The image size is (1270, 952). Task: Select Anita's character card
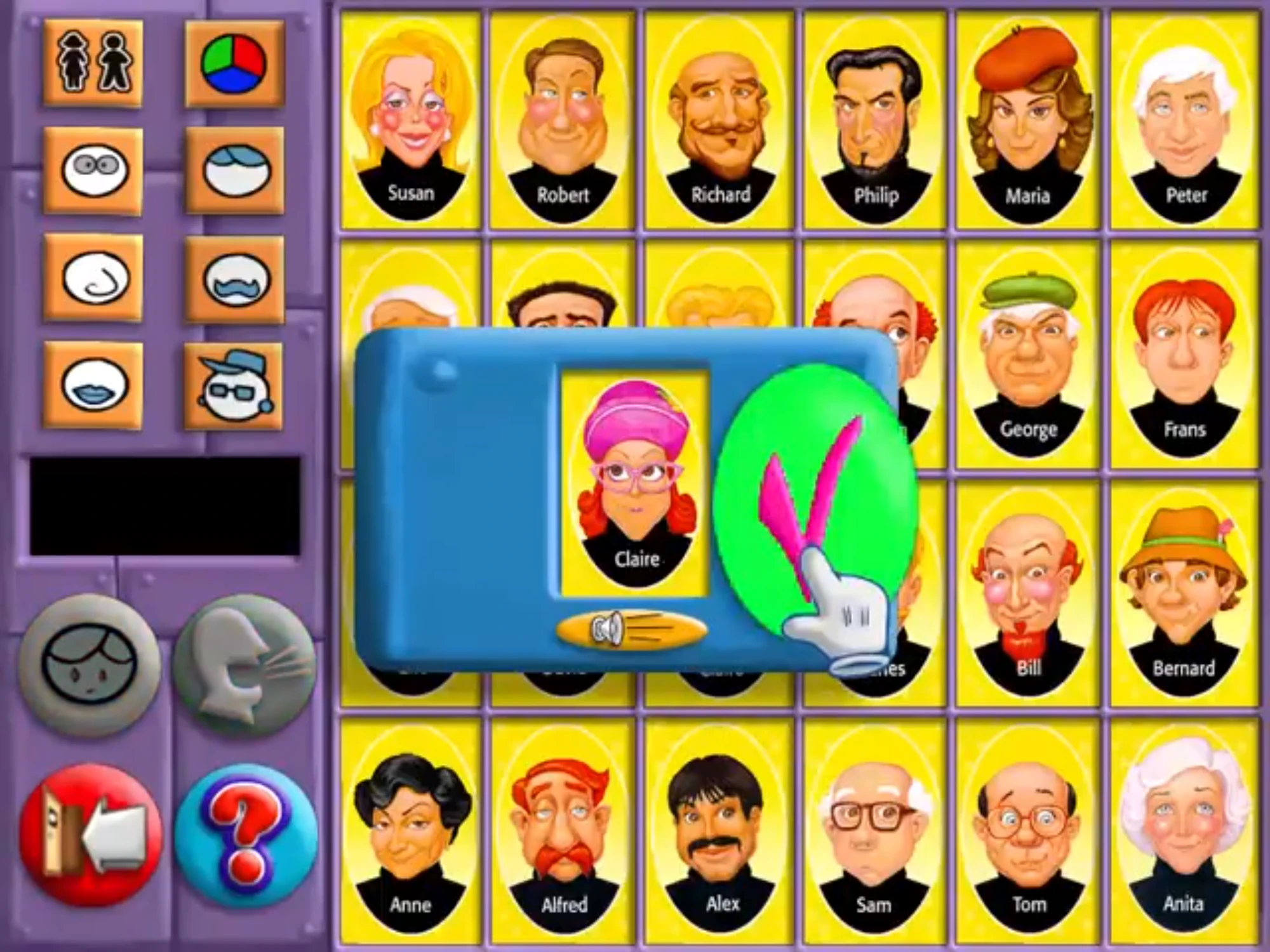(1184, 831)
